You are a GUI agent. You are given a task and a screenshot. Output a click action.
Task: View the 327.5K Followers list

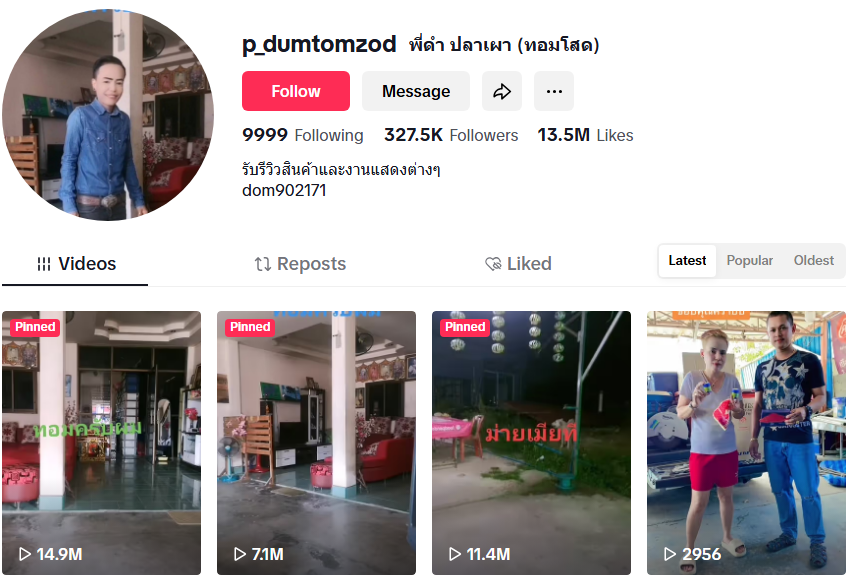point(451,135)
